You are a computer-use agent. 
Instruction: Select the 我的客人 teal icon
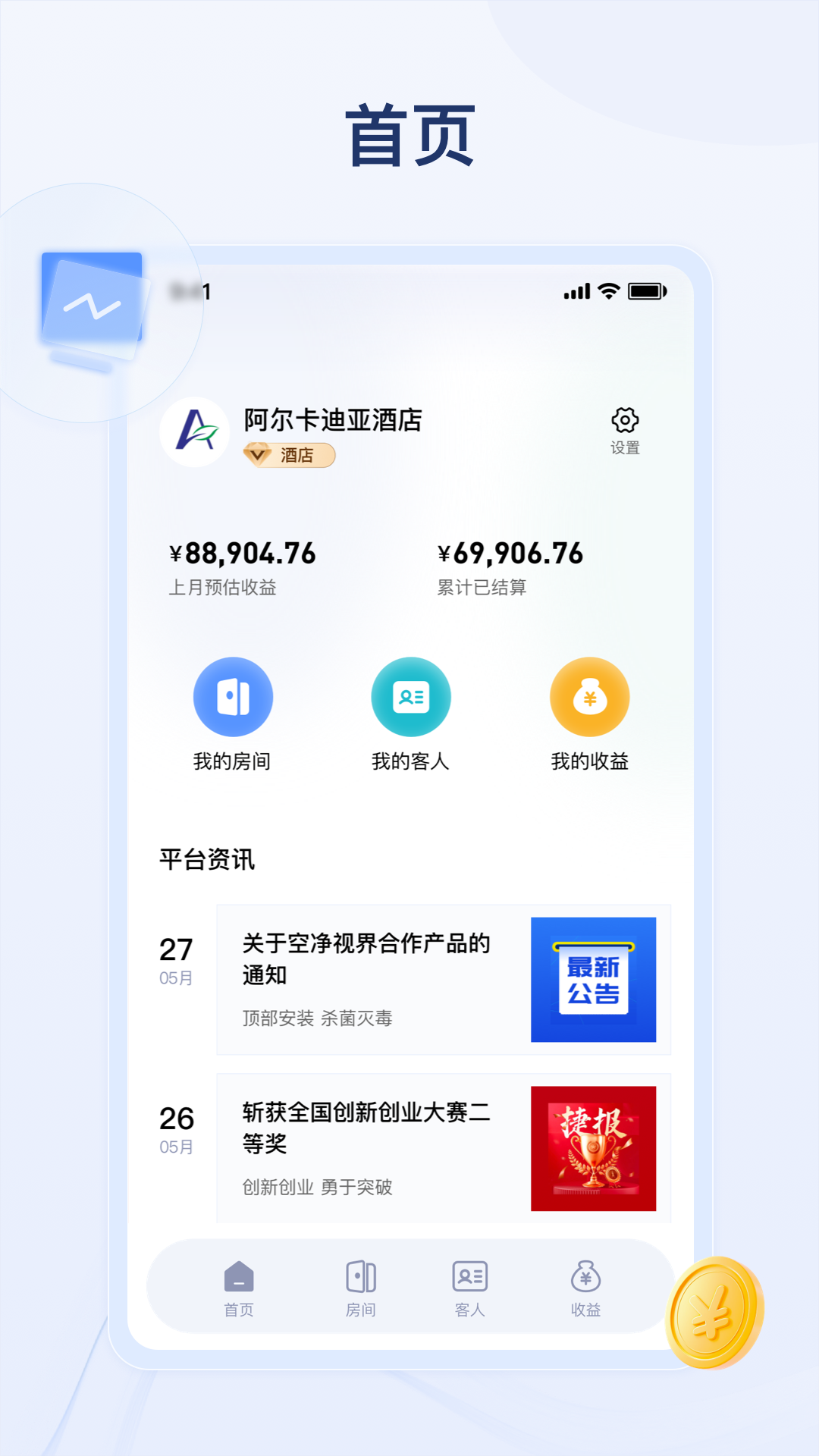(x=411, y=697)
